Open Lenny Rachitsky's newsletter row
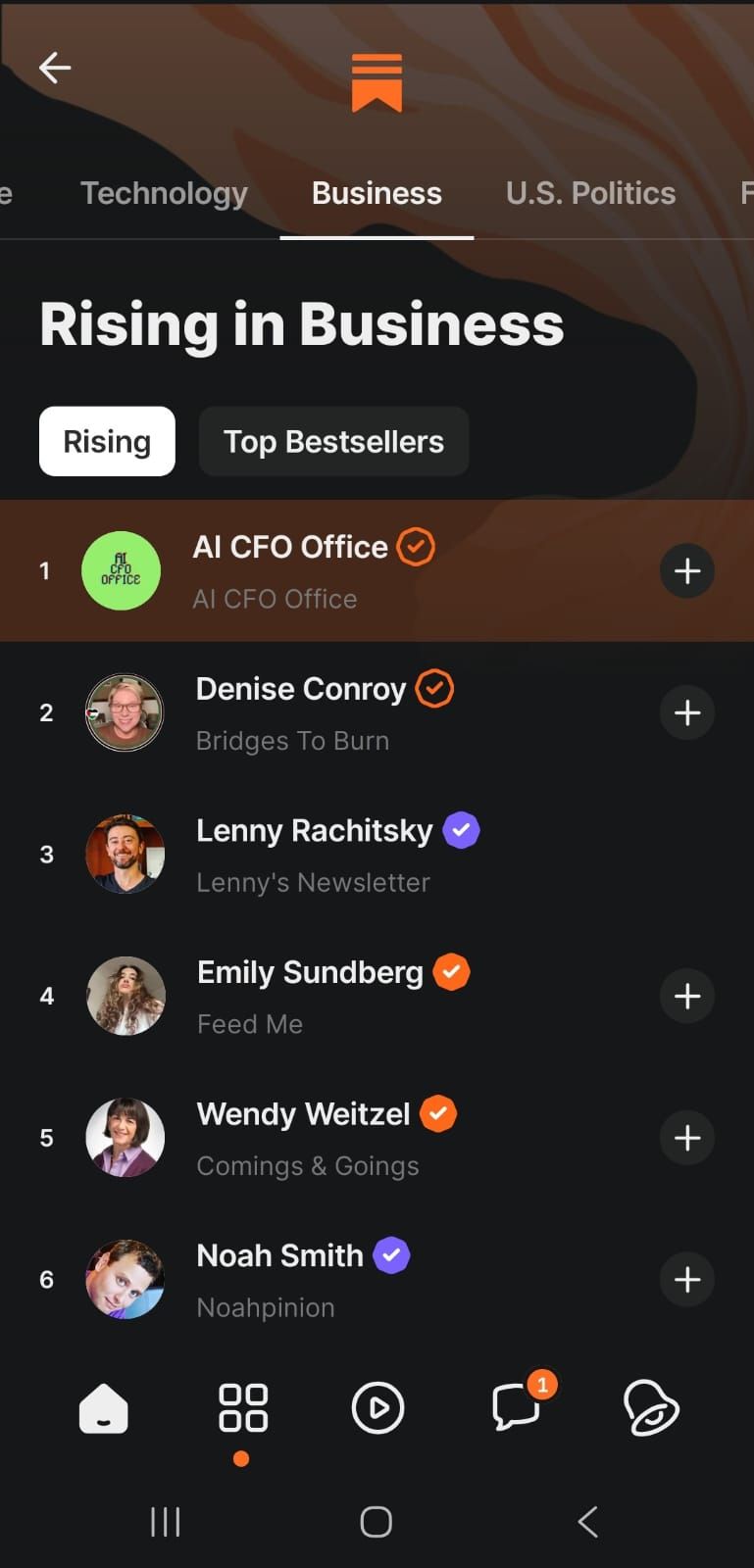Viewport: 754px width, 1568px height. pyautogui.click(x=314, y=855)
